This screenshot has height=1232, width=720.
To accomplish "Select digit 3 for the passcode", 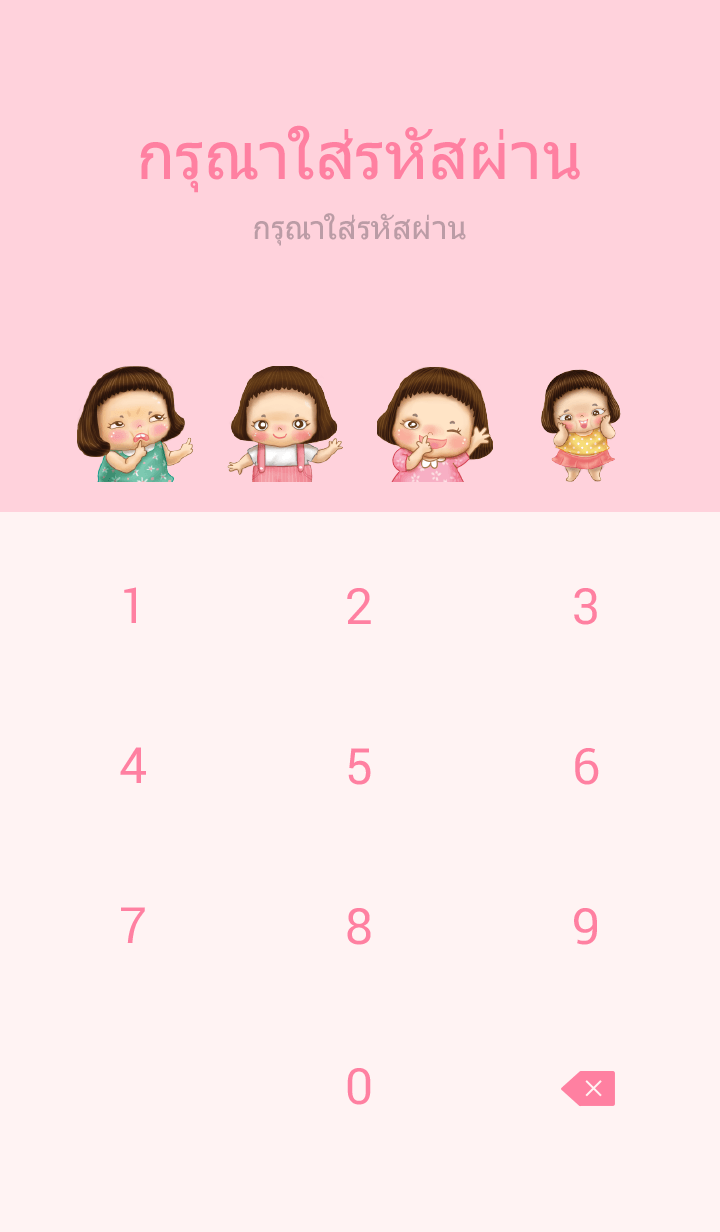I will 585,607.
